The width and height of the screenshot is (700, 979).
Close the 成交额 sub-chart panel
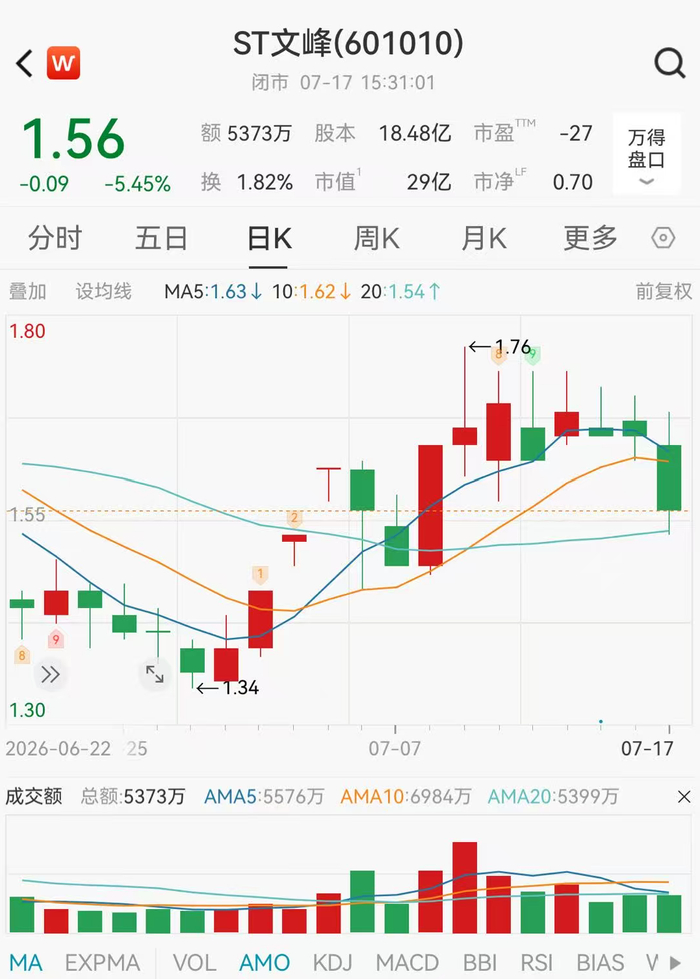pos(684,797)
